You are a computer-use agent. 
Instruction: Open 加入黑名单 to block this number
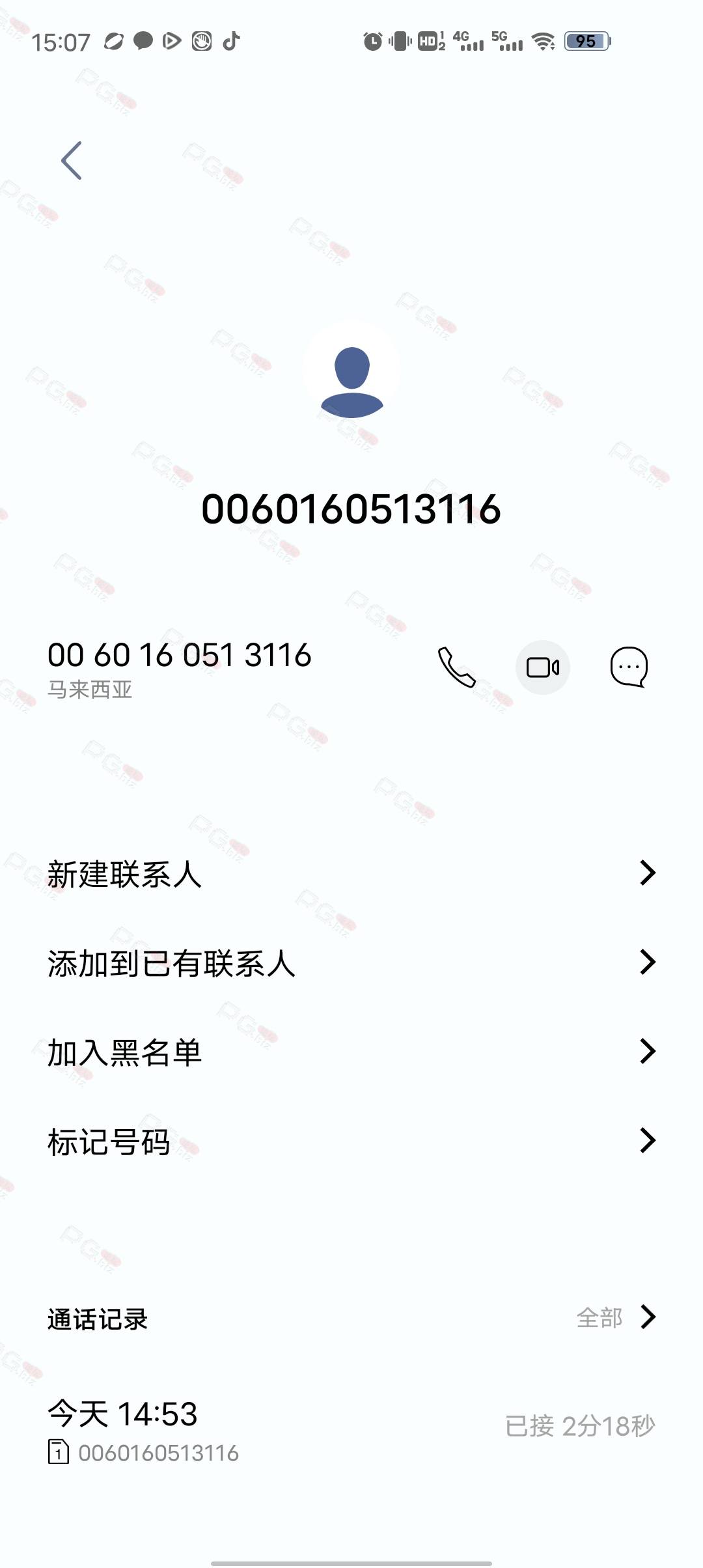[x=351, y=1052]
